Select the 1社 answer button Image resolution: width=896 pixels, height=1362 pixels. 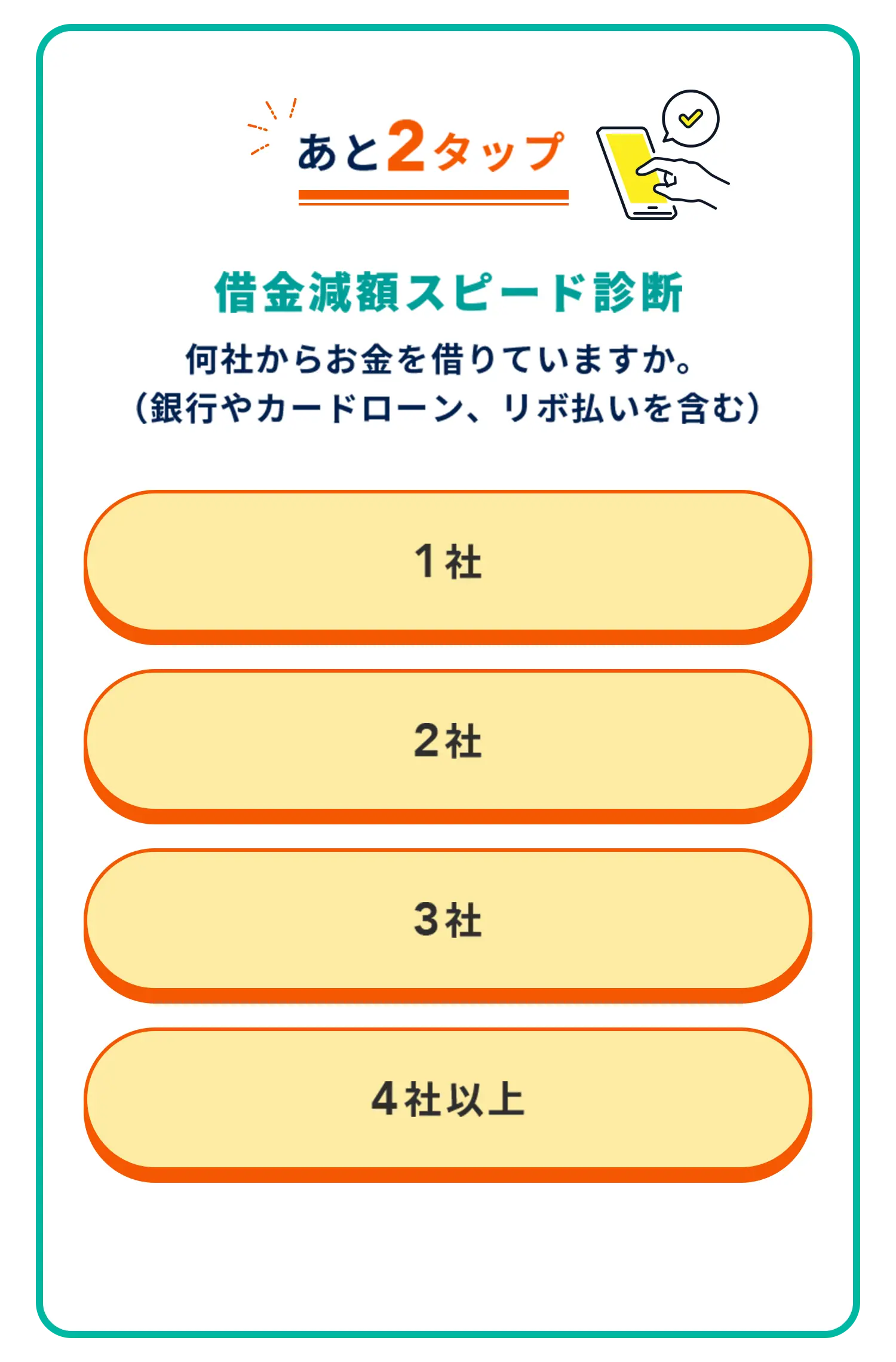tap(448, 562)
